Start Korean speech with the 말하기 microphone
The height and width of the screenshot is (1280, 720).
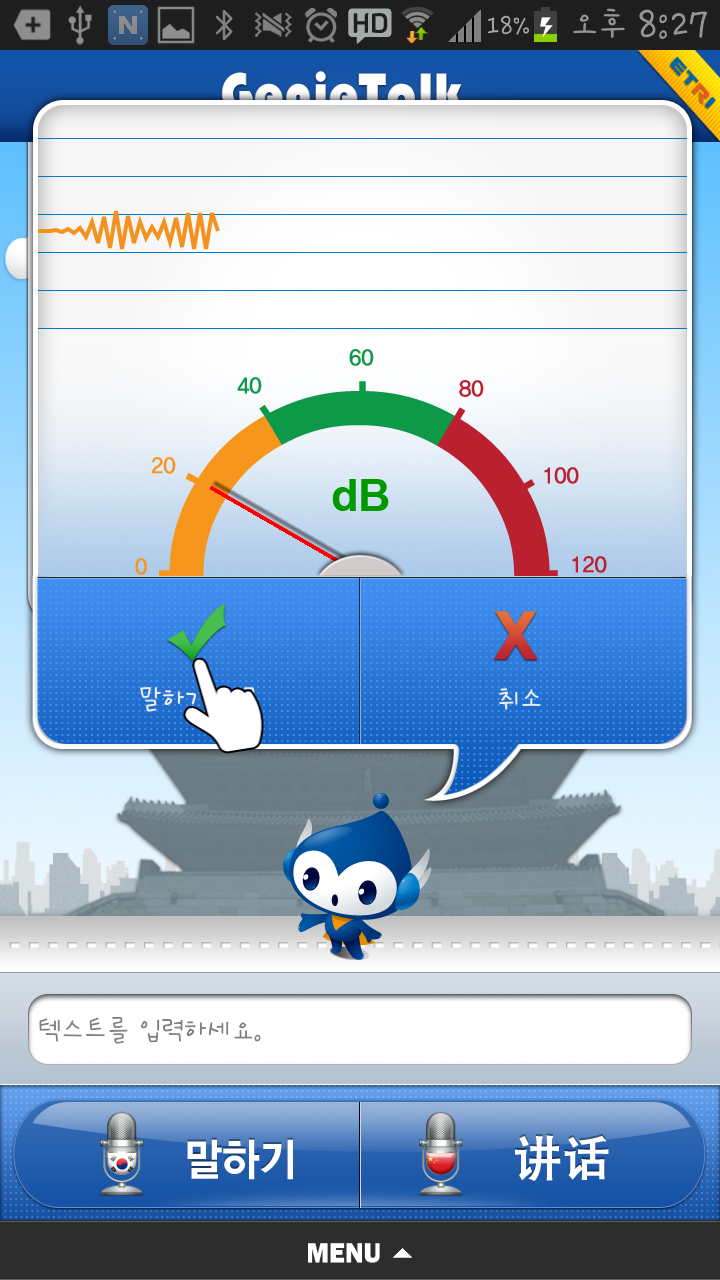pyautogui.click(x=186, y=1154)
